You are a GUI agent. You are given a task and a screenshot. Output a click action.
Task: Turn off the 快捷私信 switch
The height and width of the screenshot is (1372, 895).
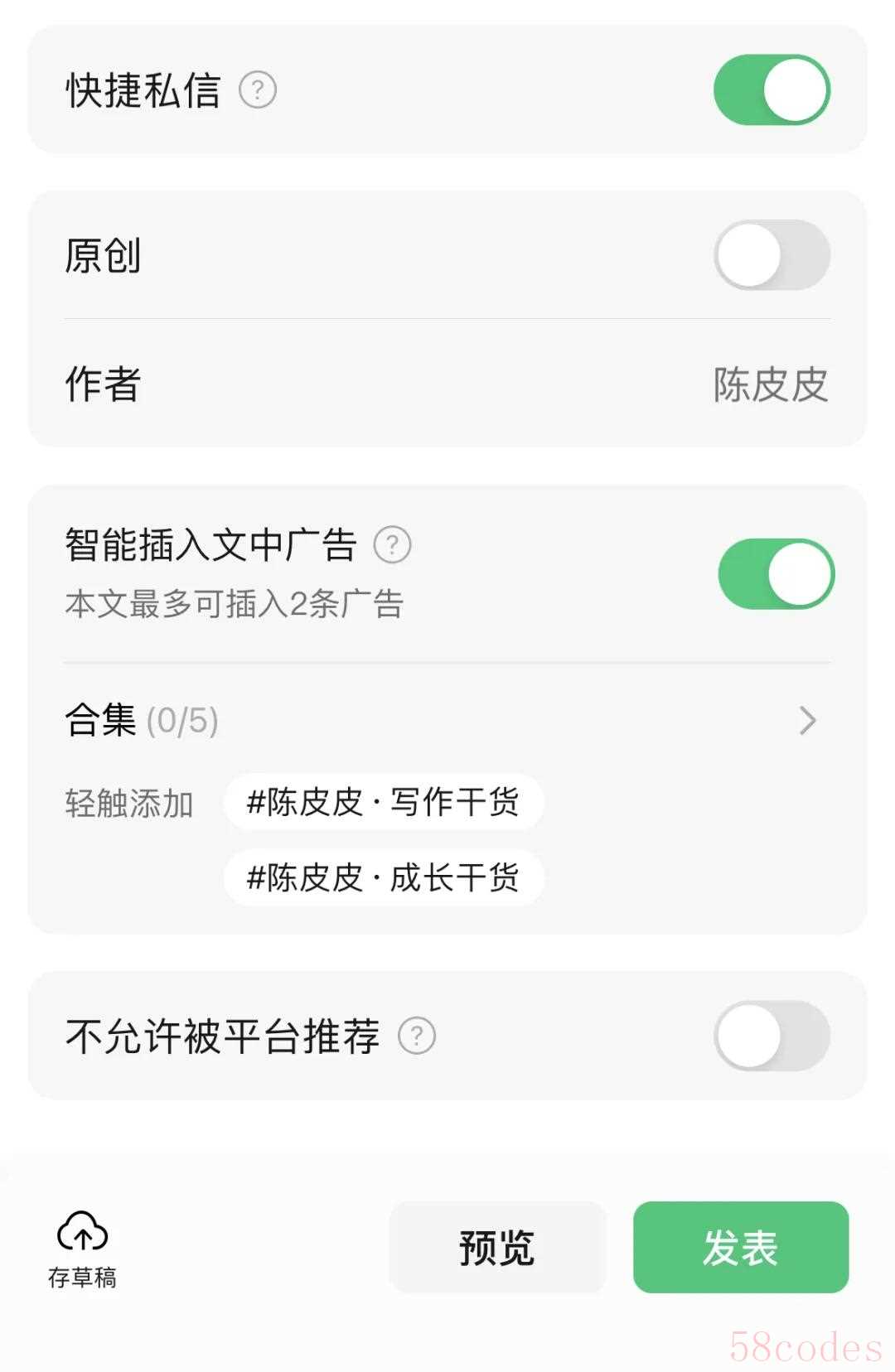click(772, 89)
